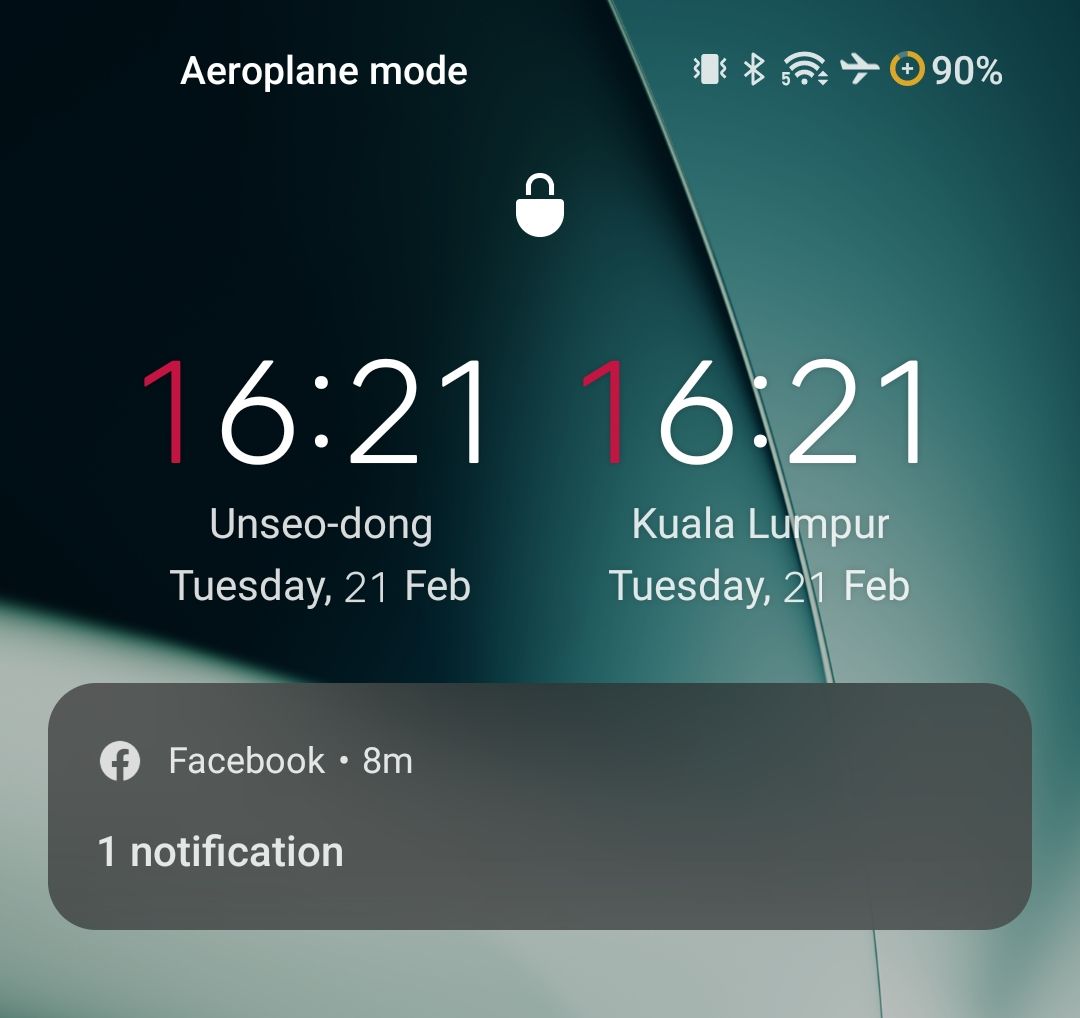Viewport: 1080px width, 1018px height.
Task: Open the Facebook notification card
Action: point(540,806)
